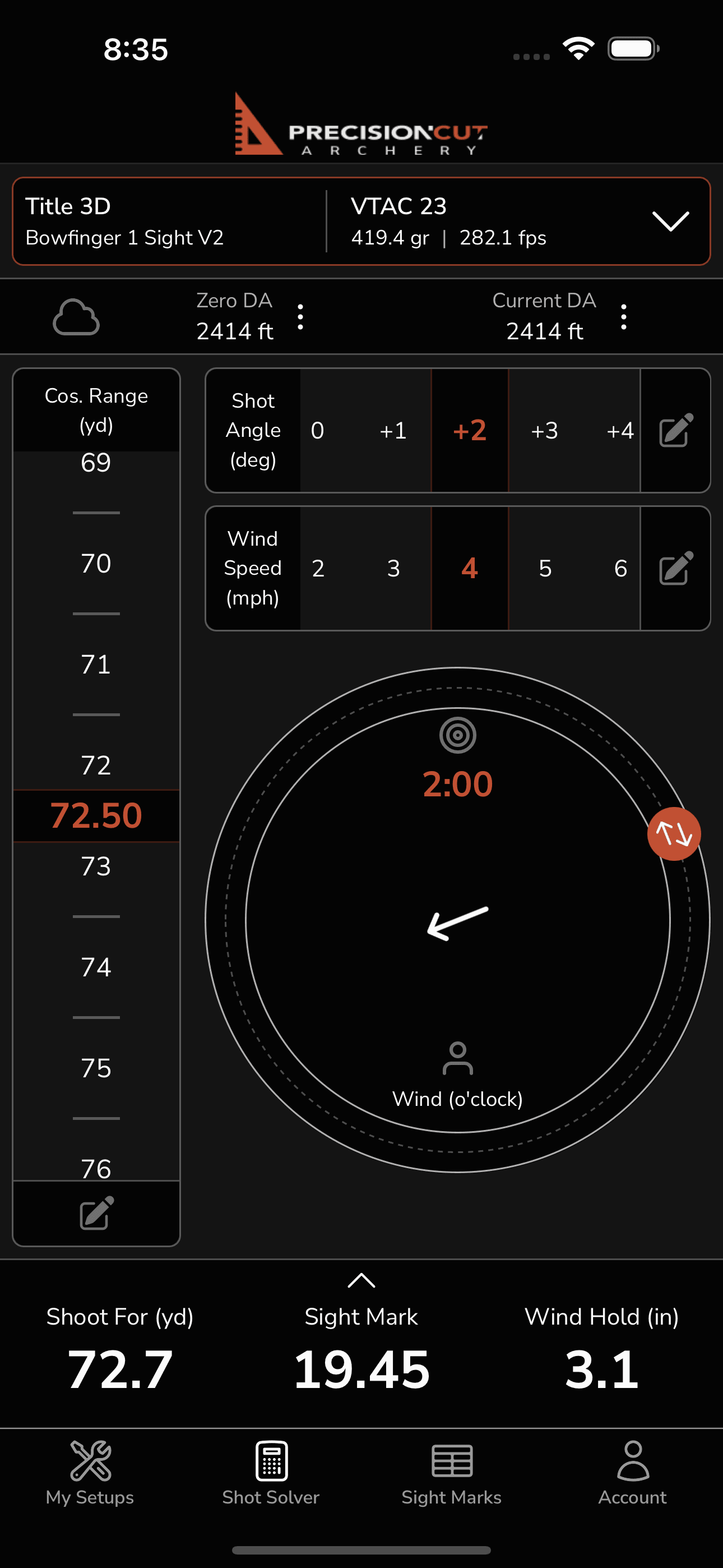The width and height of the screenshot is (723, 1568).
Task: Switch to Sight Marks tab
Action: (451, 1473)
